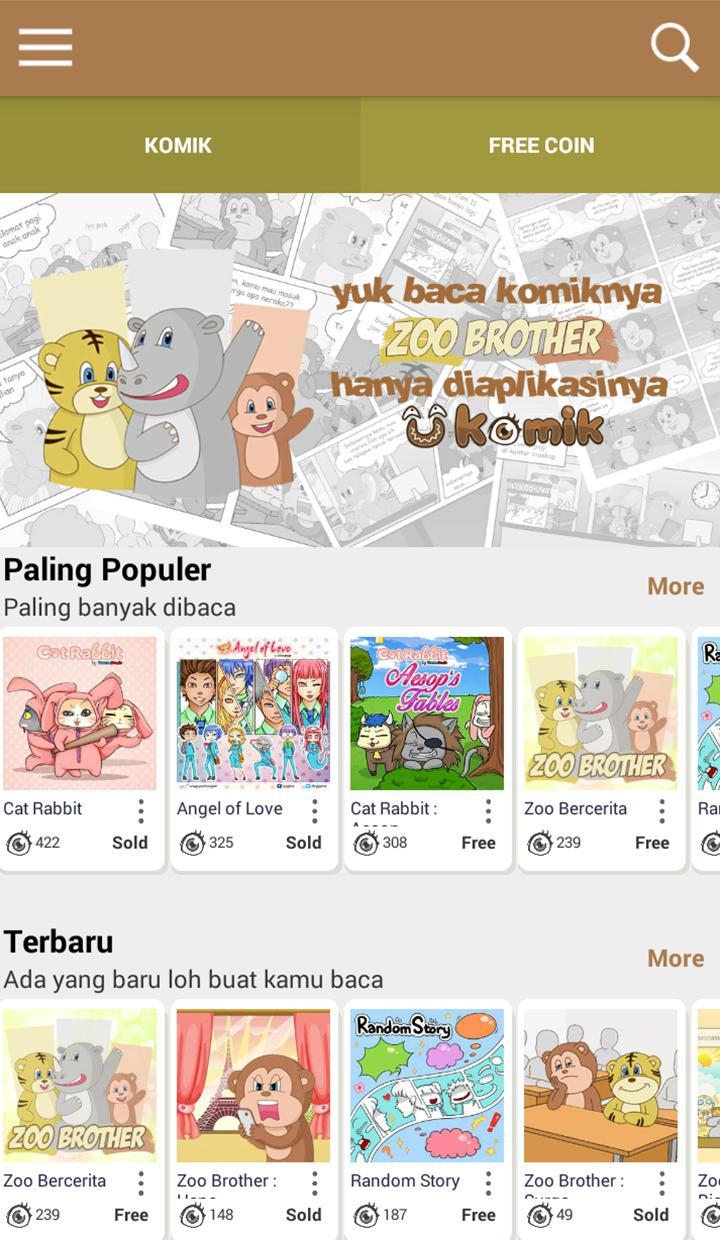Open the hamburger navigation menu
Image resolution: width=720 pixels, height=1240 pixels.
(x=45, y=46)
